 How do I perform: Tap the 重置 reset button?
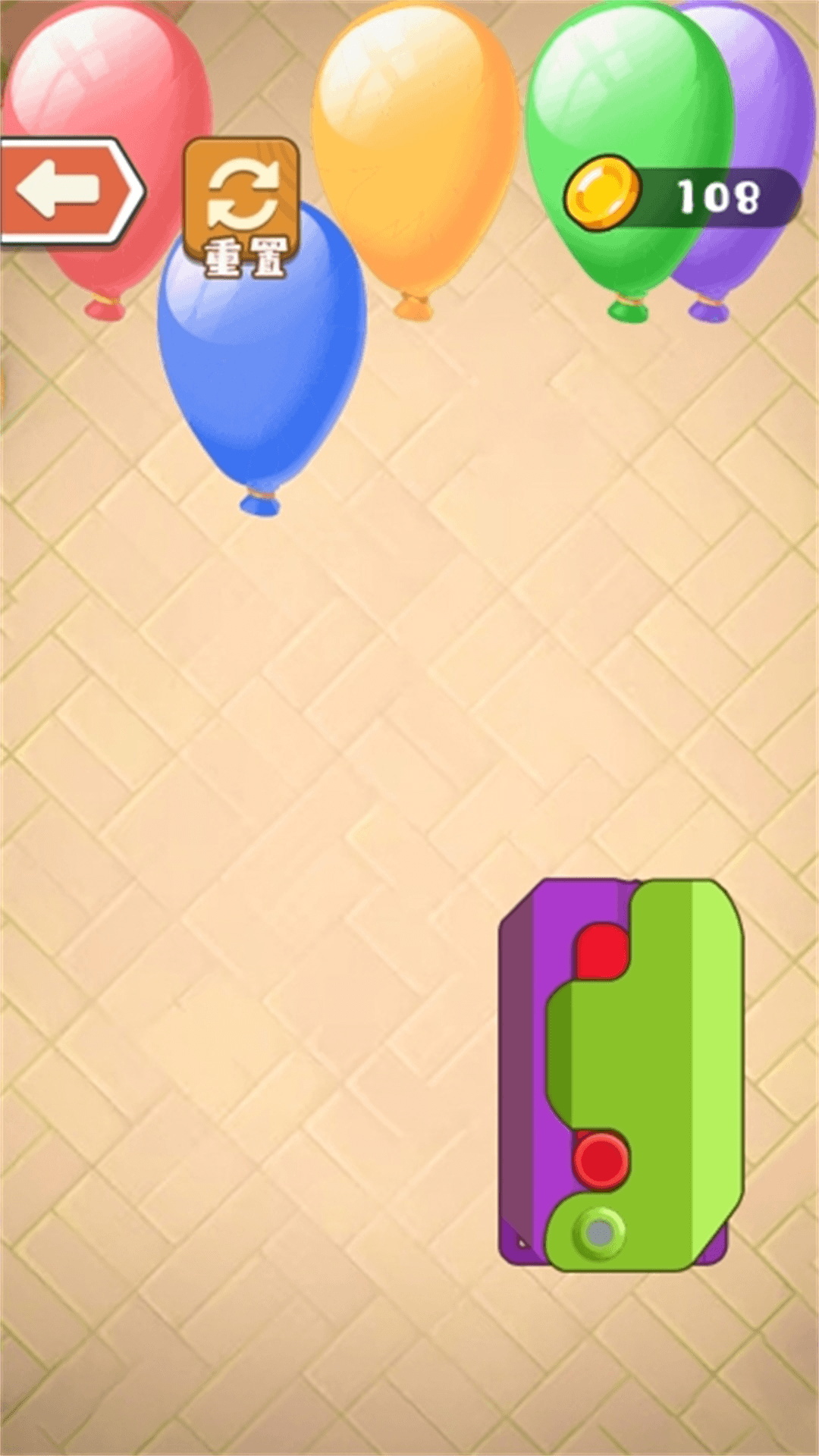click(x=243, y=206)
